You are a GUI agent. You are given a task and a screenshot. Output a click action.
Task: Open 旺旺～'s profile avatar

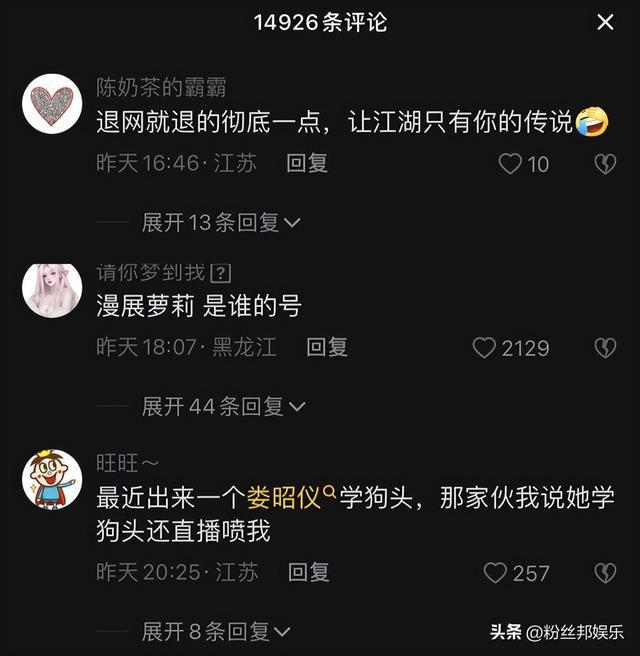pos(52,480)
